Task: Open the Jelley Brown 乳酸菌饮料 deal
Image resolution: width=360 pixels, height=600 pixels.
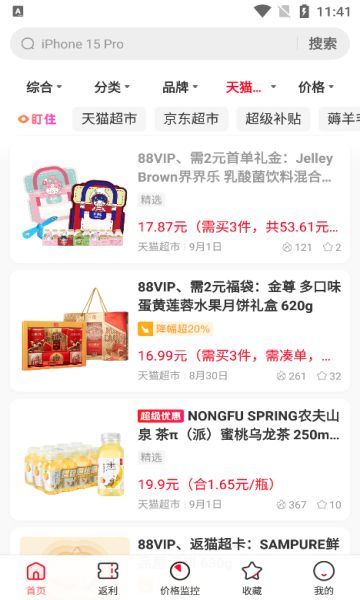Action: coord(180,203)
